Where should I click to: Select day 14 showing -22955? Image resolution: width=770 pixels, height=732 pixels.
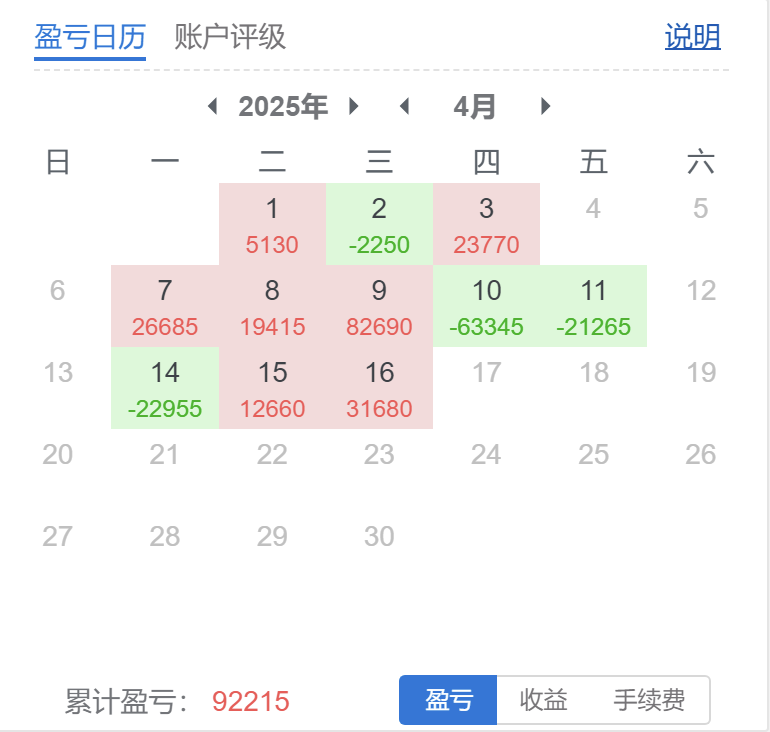coord(165,389)
